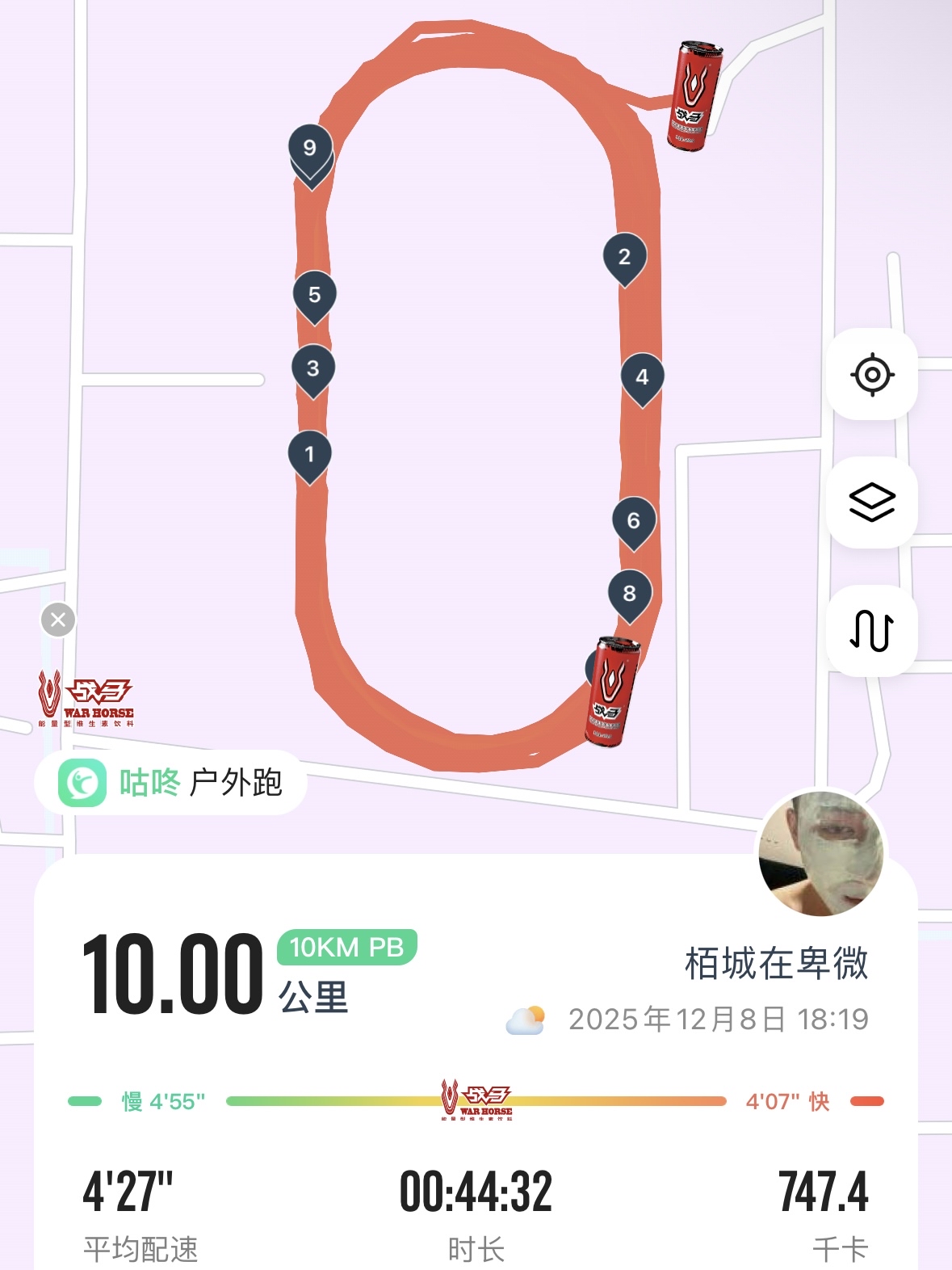
Task: Open the runner's profile avatar
Action: tap(821, 853)
